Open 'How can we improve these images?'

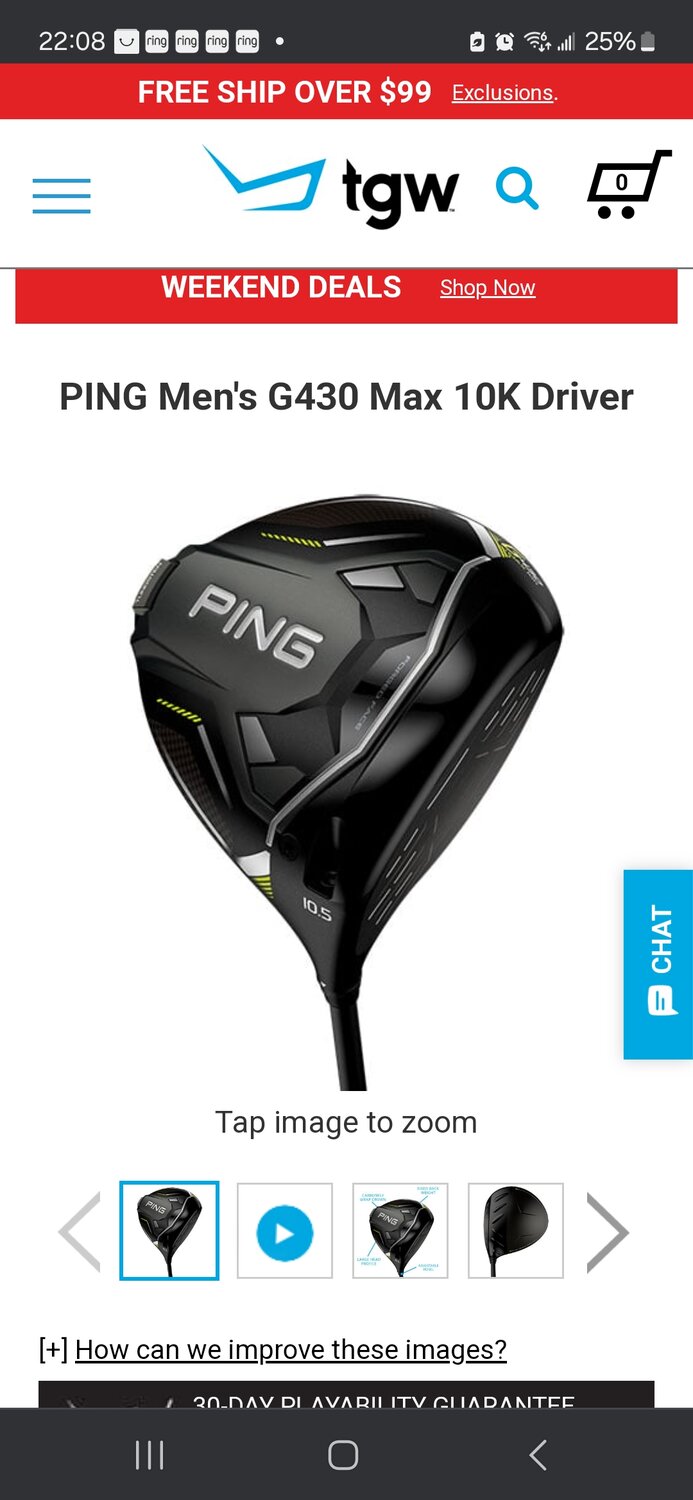tap(290, 1350)
